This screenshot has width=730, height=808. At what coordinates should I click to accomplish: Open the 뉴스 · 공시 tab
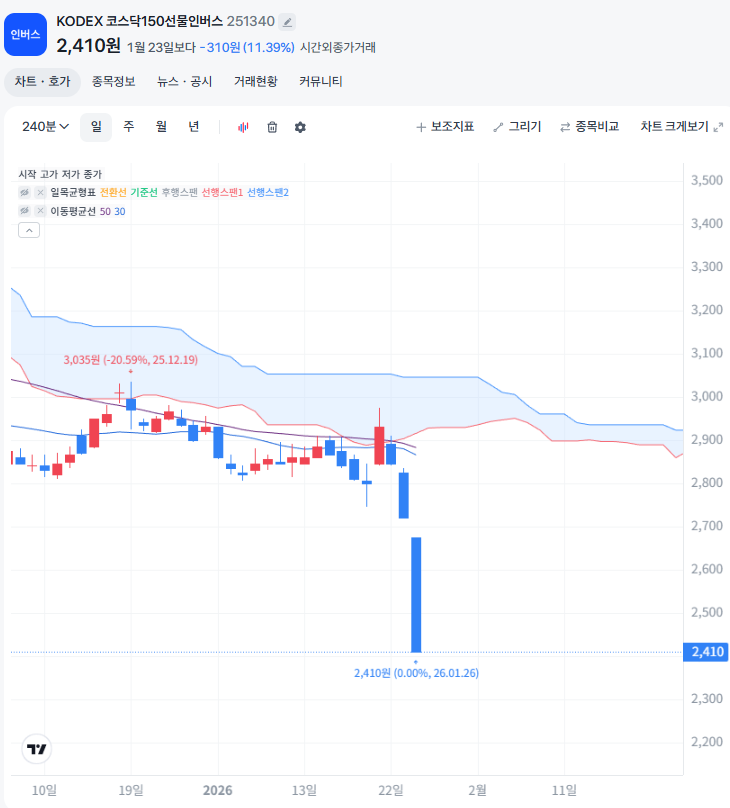pos(184,82)
